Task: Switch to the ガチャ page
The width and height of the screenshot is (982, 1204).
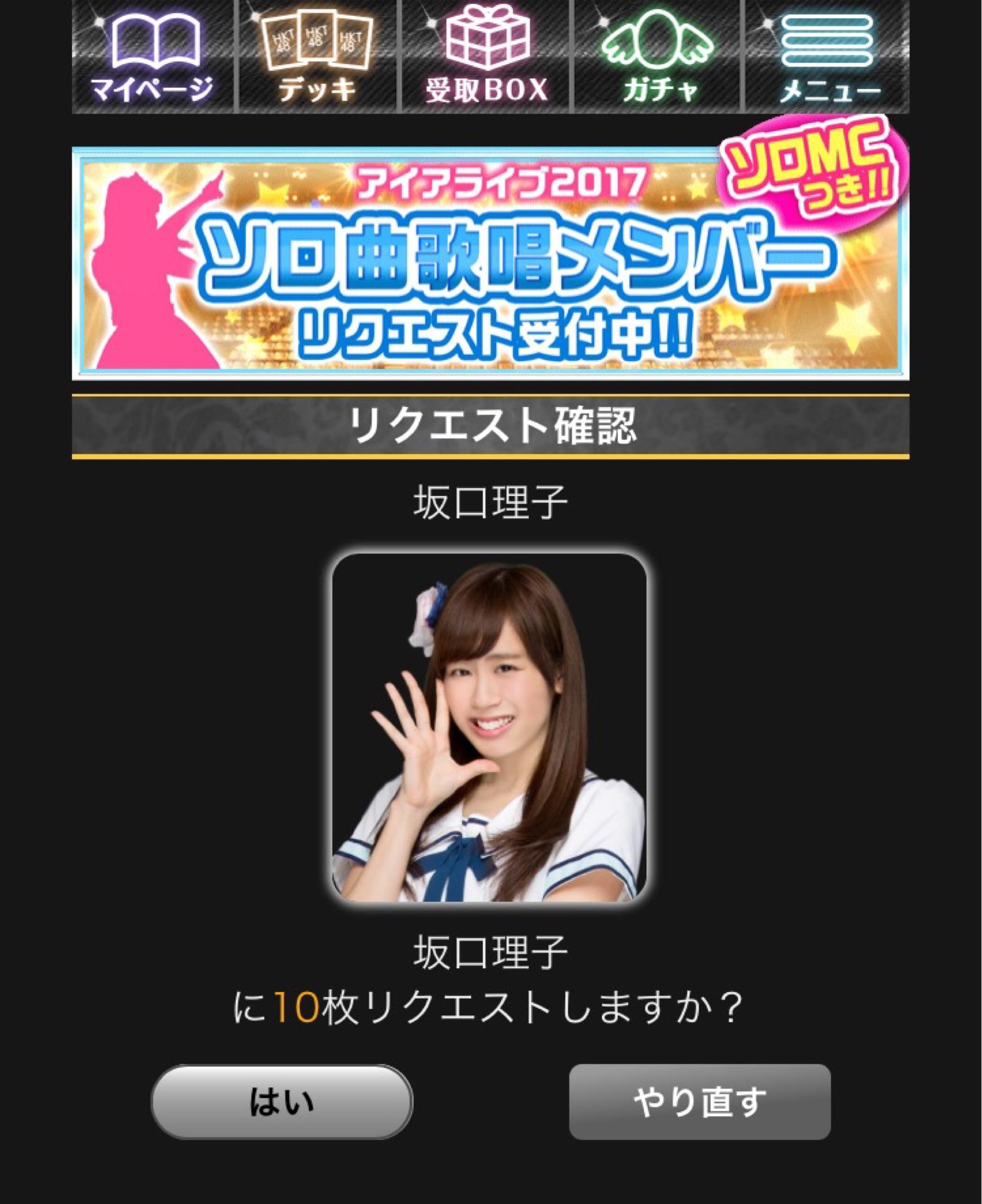Action: (658, 56)
